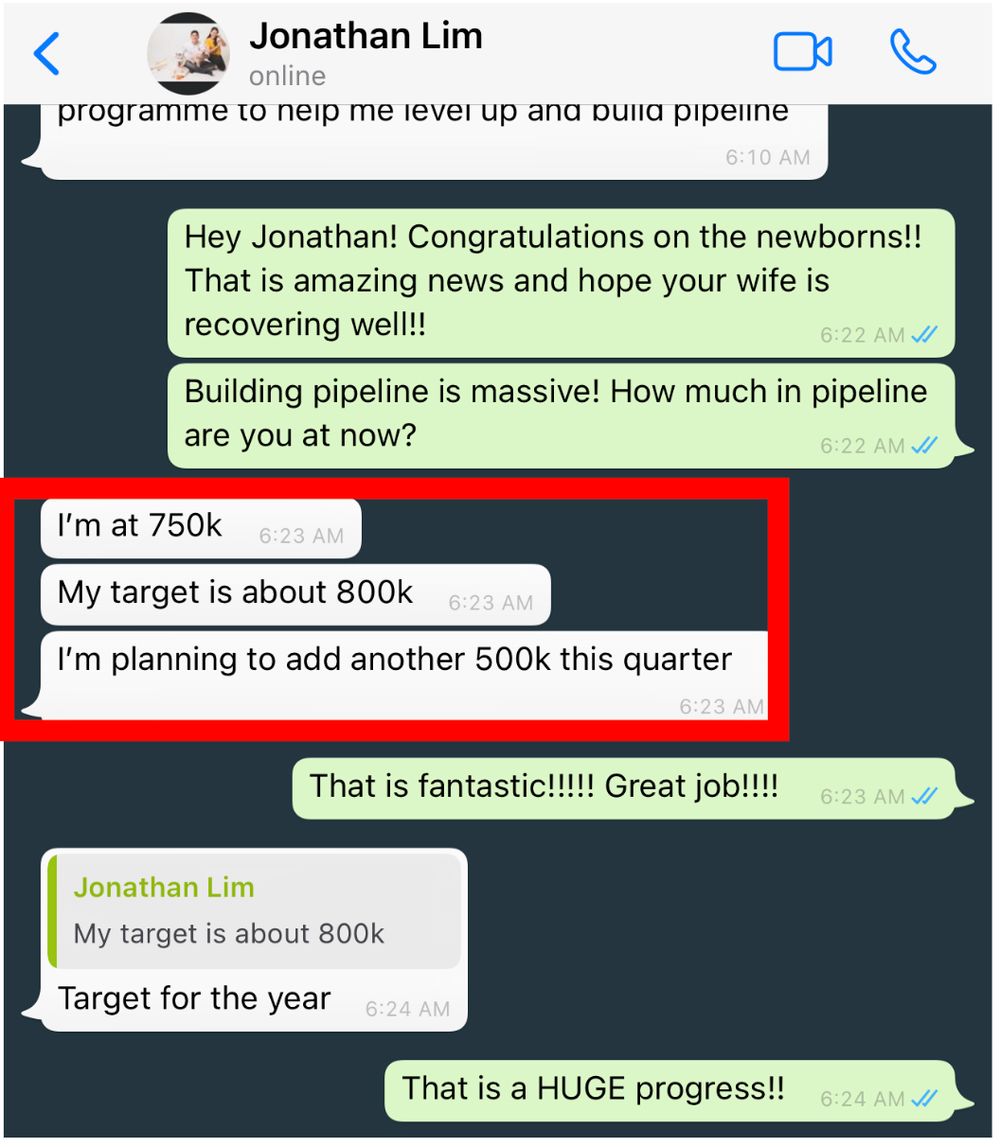Image resolution: width=1000 pixels, height=1147 pixels.
Task: Start a video call with Jonathan Lim
Action: coord(802,52)
